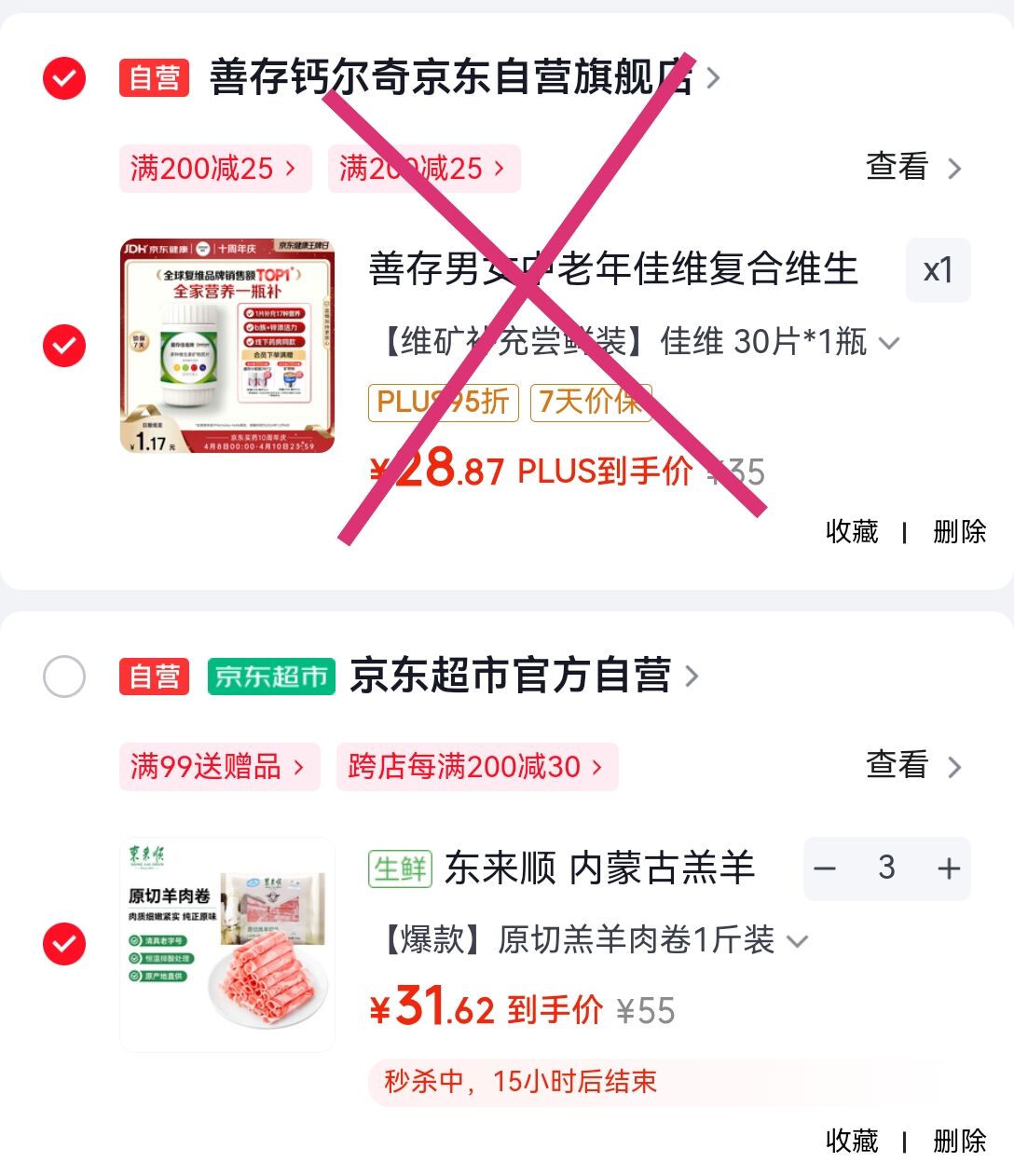Open the 京东超市官方自营 store page
Viewport: 1014px width, 1176px height.
click(510, 676)
